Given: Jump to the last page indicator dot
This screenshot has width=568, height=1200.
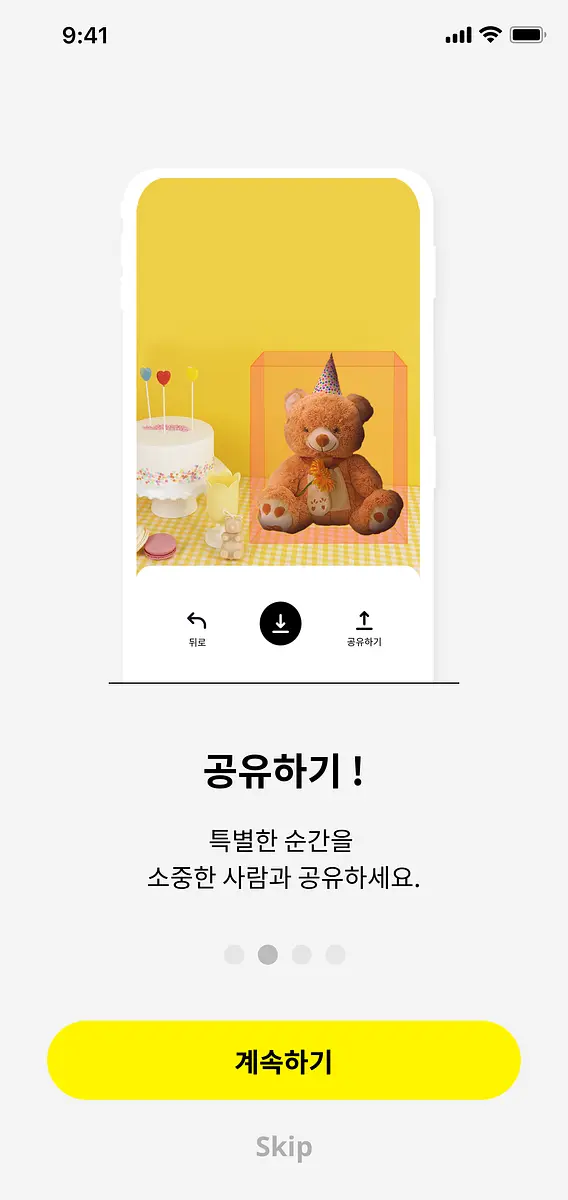Looking at the screenshot, I should [x=335, y=955].
